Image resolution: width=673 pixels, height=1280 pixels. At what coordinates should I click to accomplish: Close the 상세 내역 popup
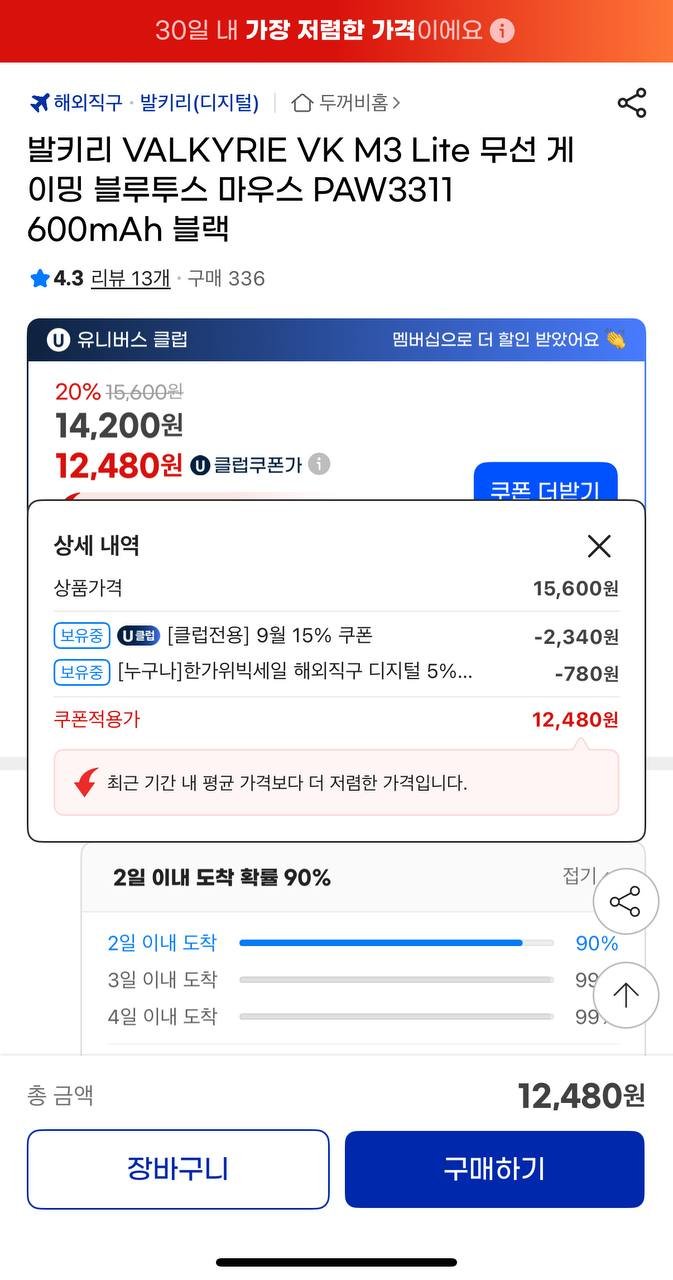click(599, 546)
